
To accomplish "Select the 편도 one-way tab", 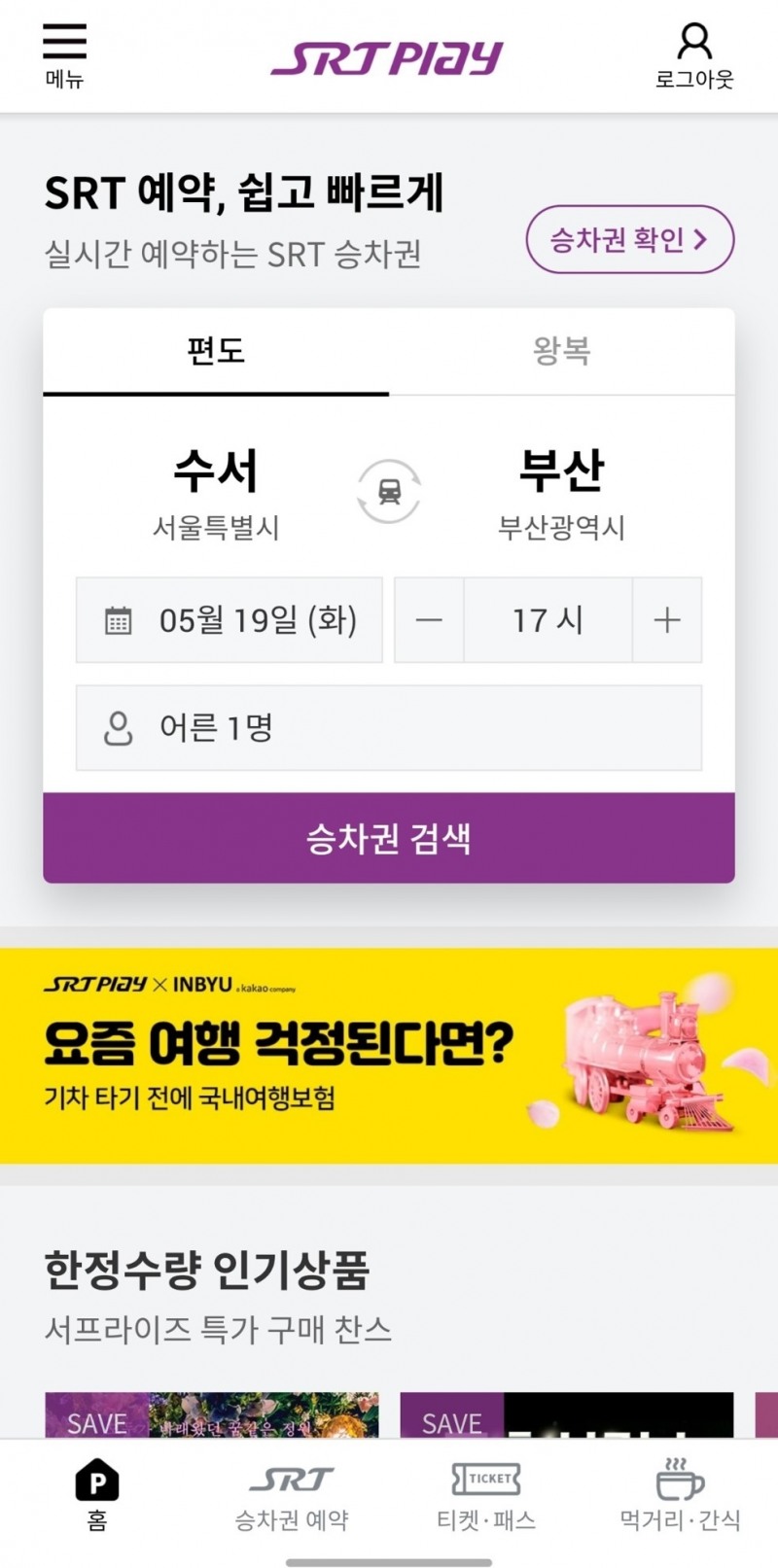I will [216, 352].
